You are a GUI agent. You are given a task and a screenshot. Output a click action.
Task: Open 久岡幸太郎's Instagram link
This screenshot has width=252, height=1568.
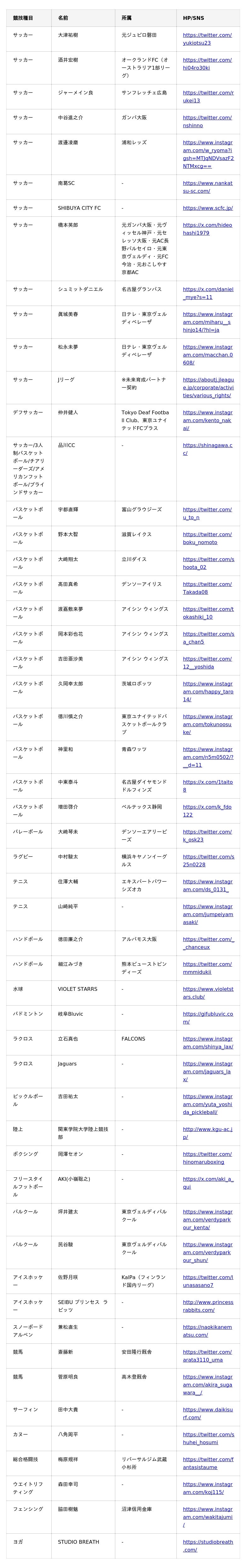(x=208, y=692)
